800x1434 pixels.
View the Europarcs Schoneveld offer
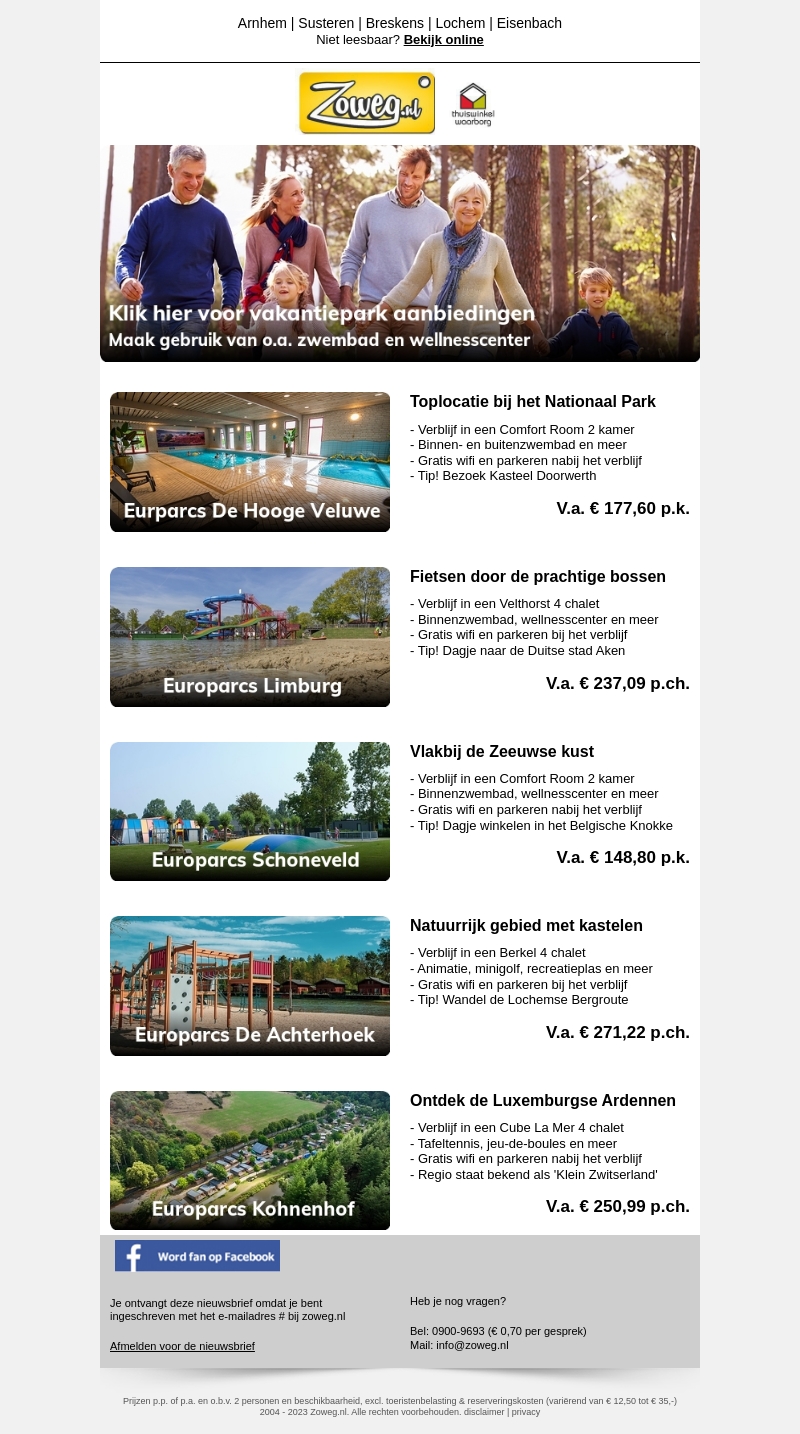pyautogui.click(x=250, y=811)
